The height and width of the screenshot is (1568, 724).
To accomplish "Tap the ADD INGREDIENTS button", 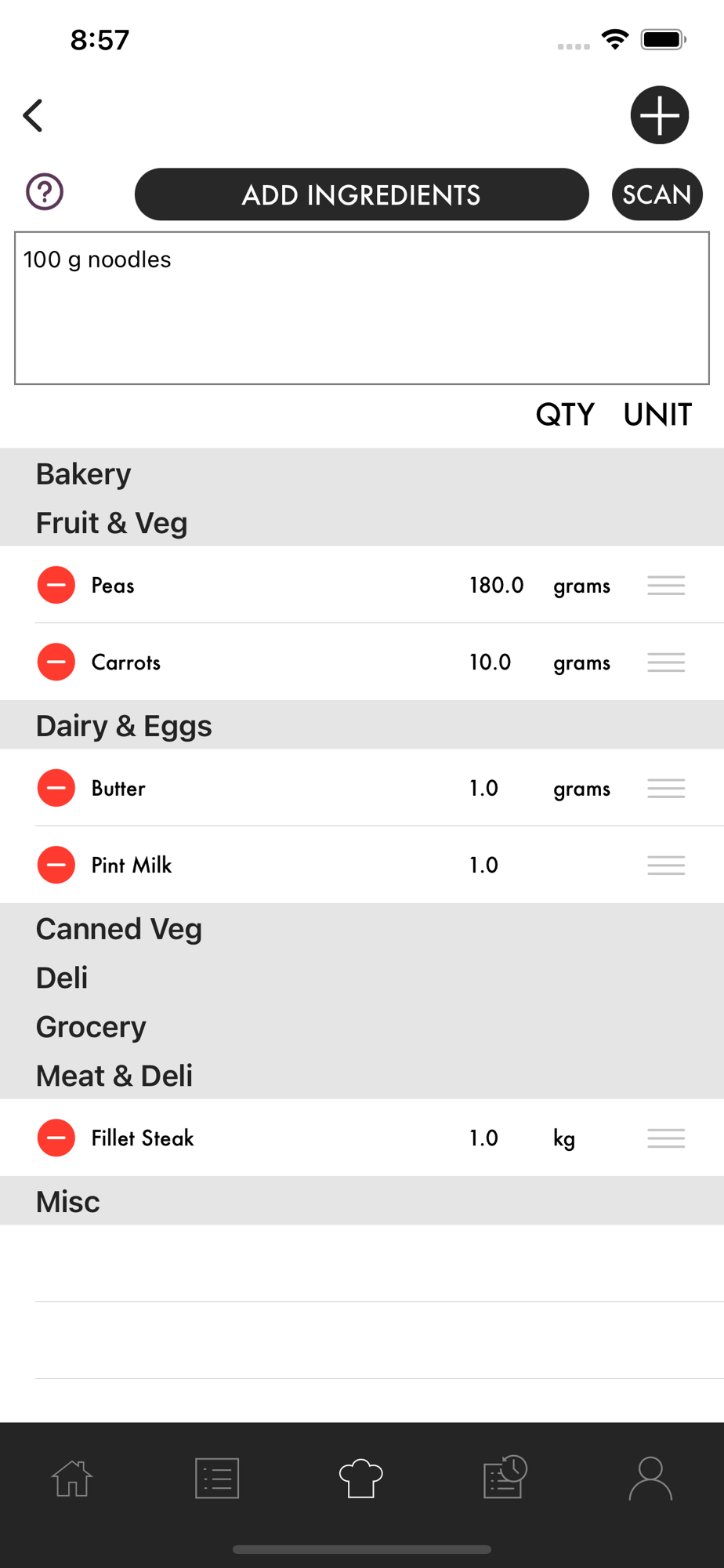I will click(361, 194).
